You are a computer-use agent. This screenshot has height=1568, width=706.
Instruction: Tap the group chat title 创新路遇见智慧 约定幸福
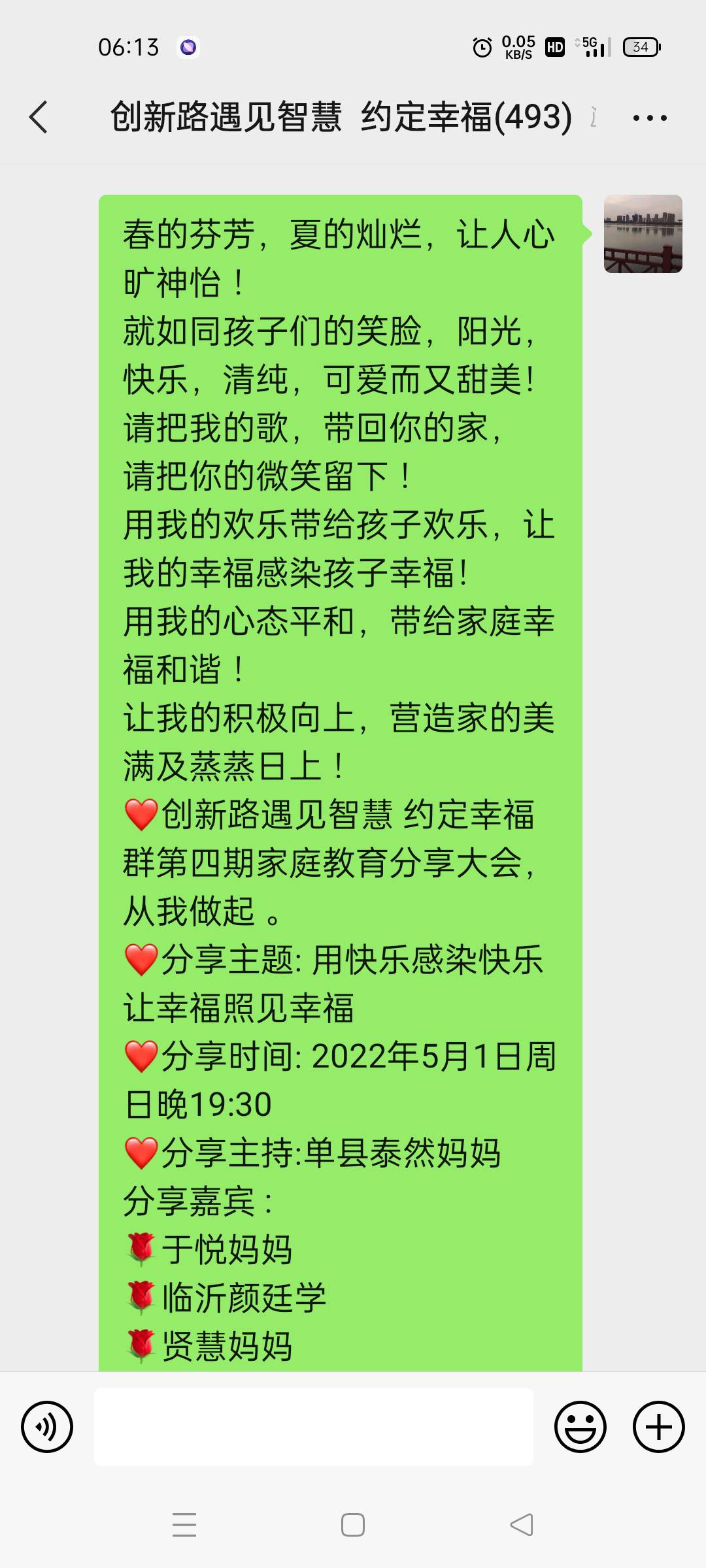pyautogui.click(x=339, y=118)
